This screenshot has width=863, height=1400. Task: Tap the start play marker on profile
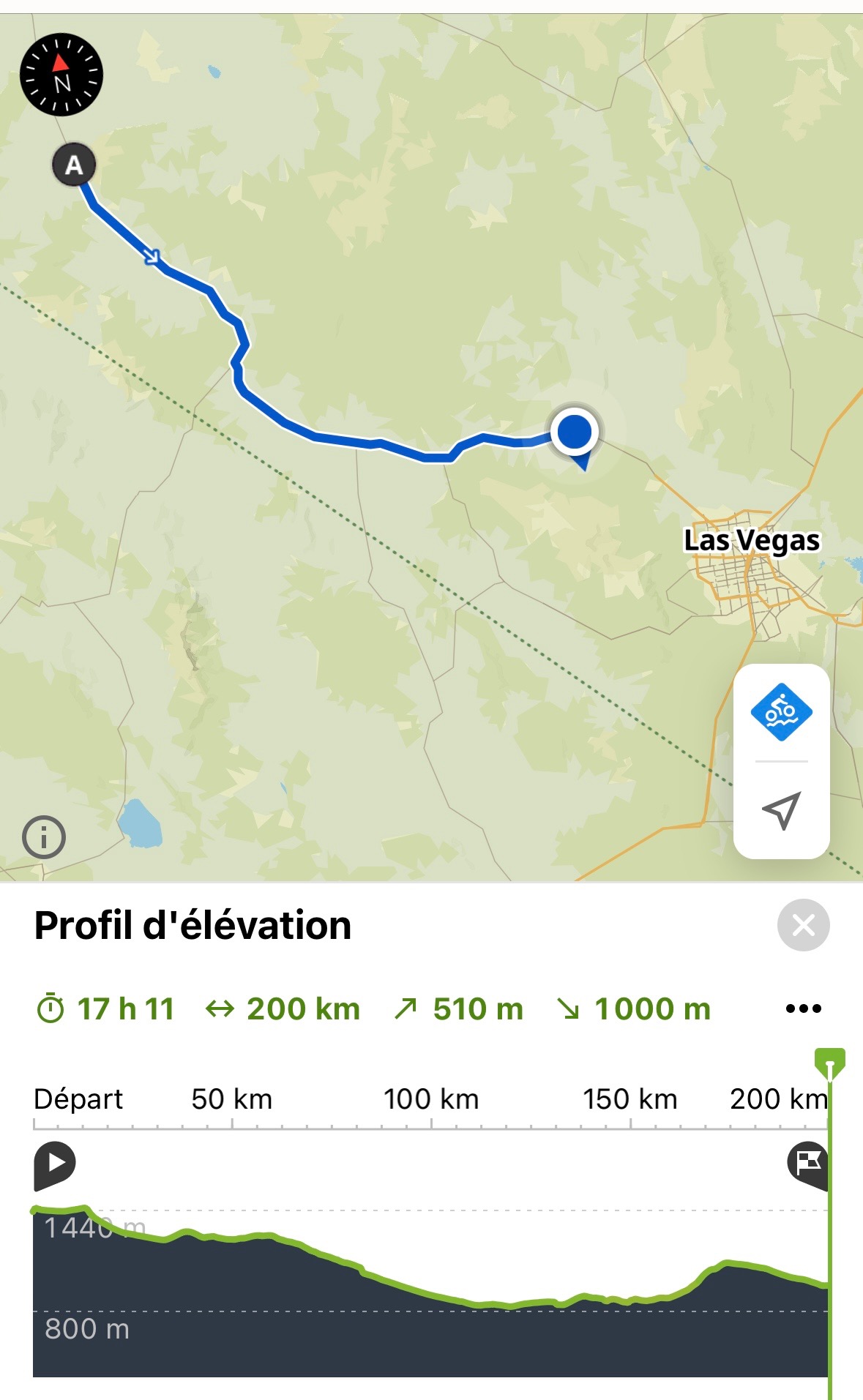tap(54, 1164)
